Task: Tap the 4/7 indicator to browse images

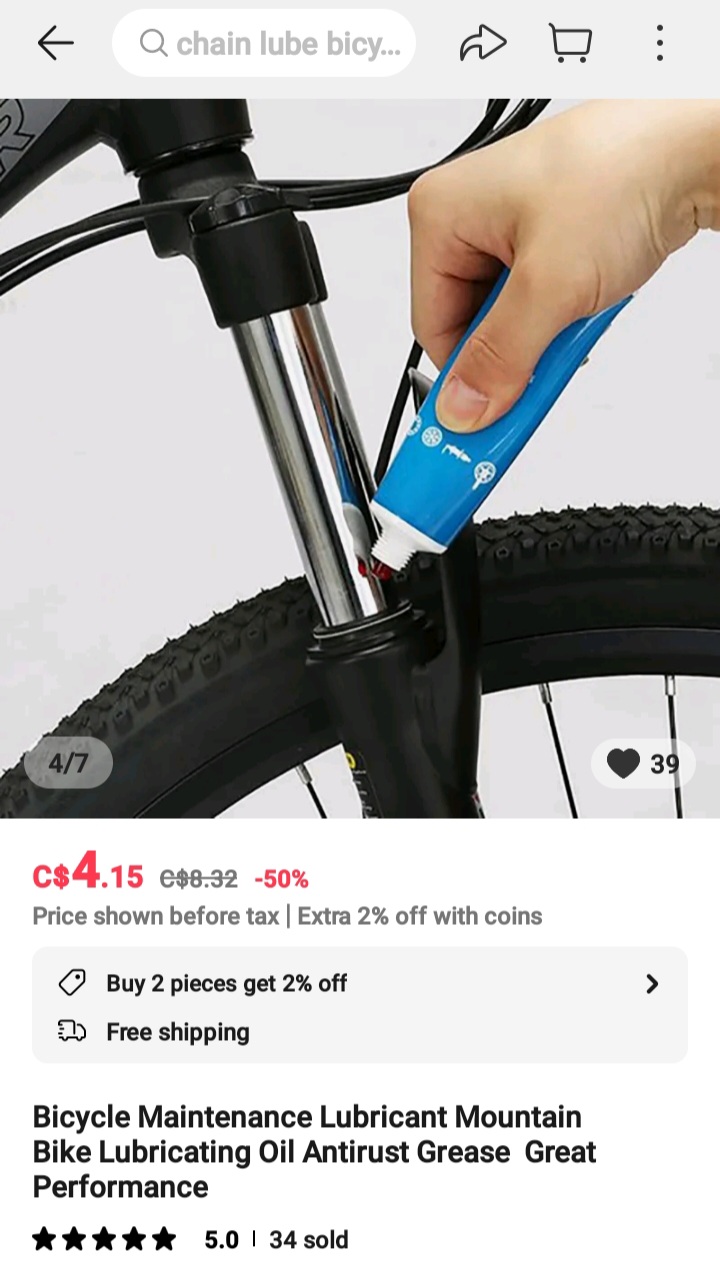Action: [68, 763]
